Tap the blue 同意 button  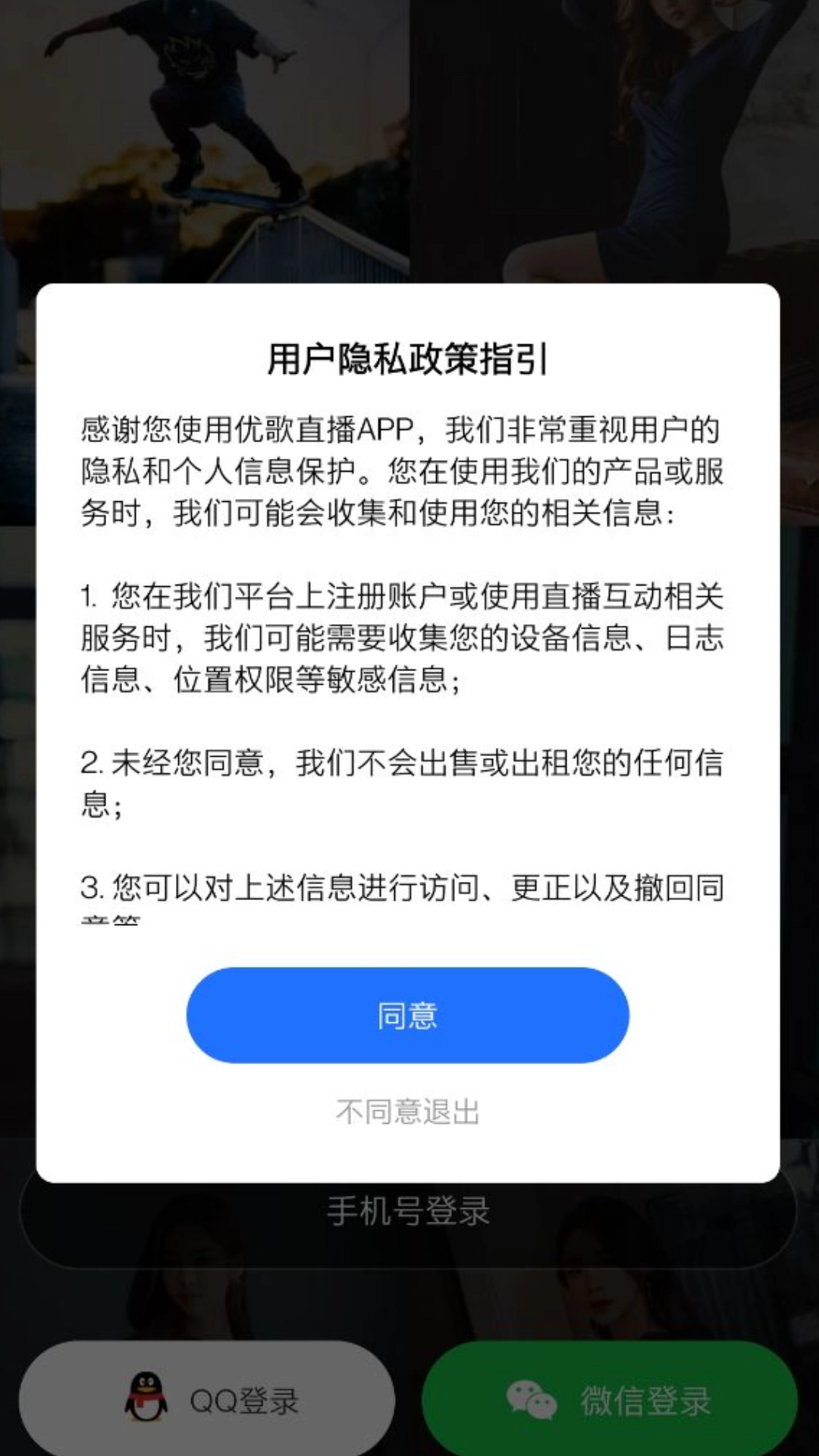coord(408,1015)
